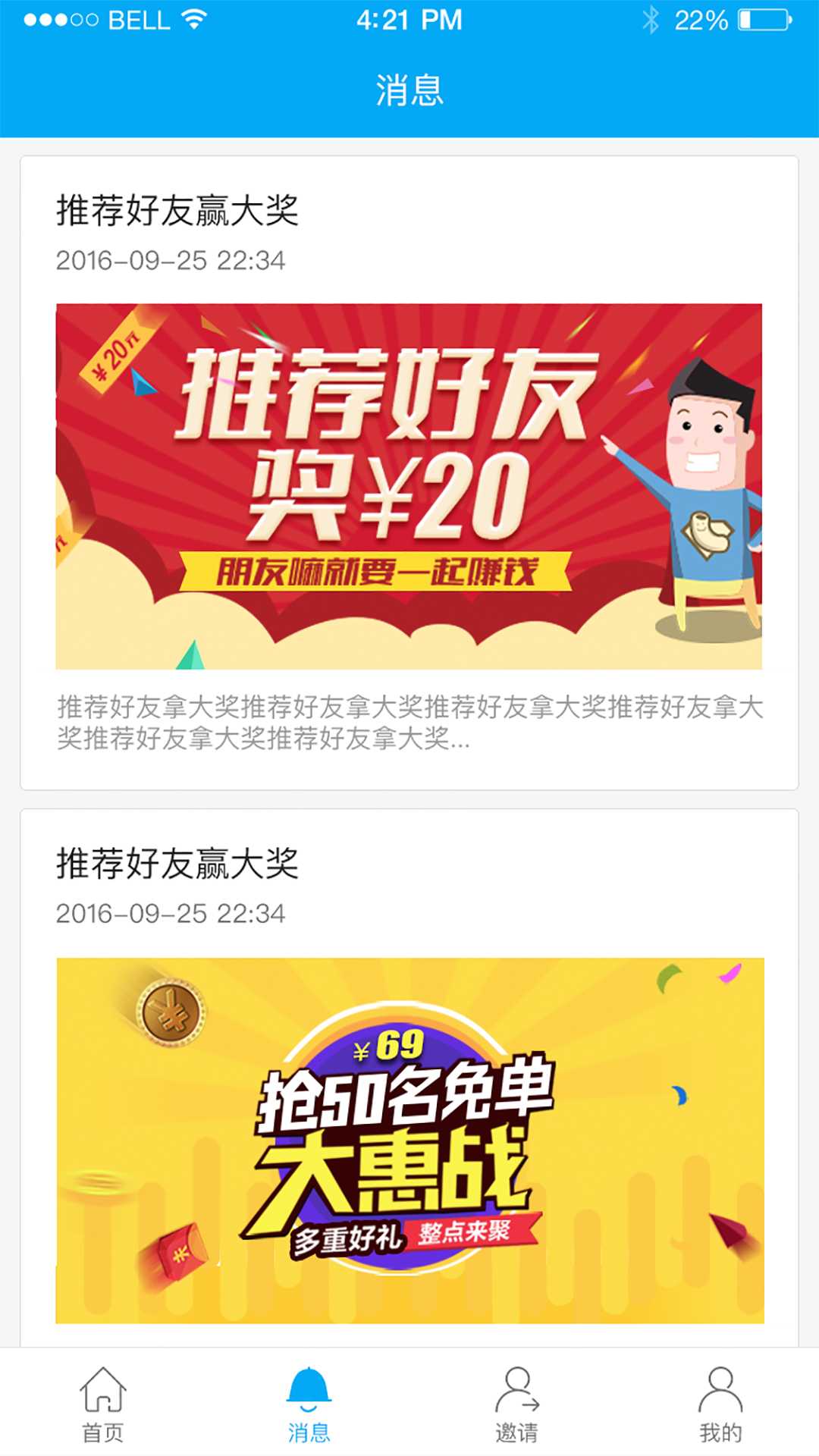819x1456 pixels.
Task: Tap the 抢50名免单大惠战 banner image
Action: tap(409, 1137)
